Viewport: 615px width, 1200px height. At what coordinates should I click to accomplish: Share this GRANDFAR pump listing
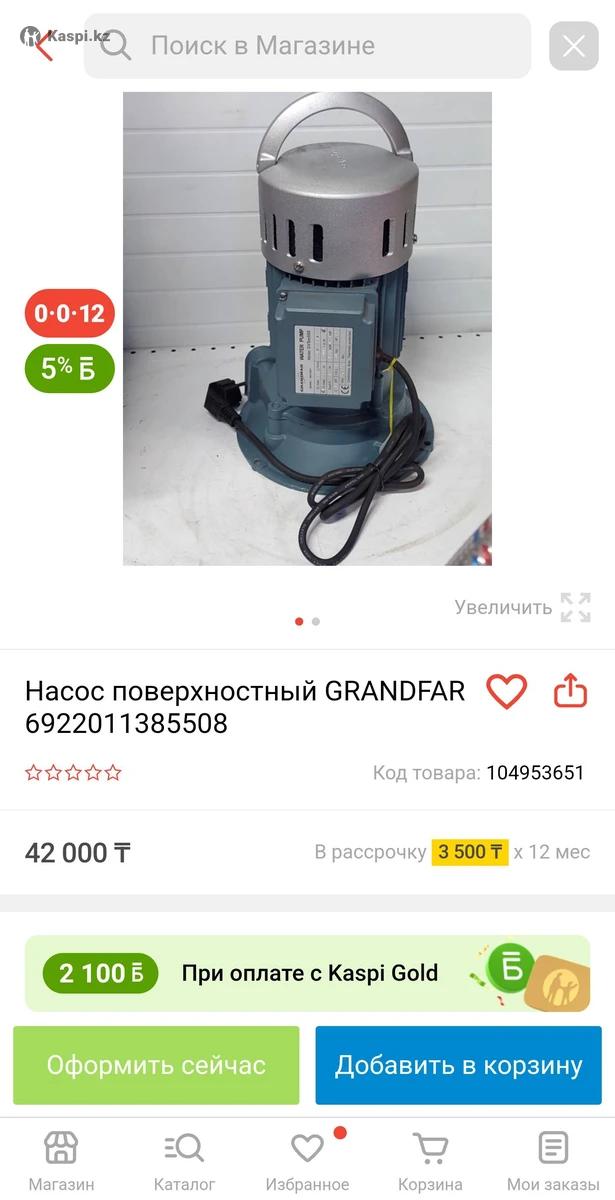tap(570, 691)
